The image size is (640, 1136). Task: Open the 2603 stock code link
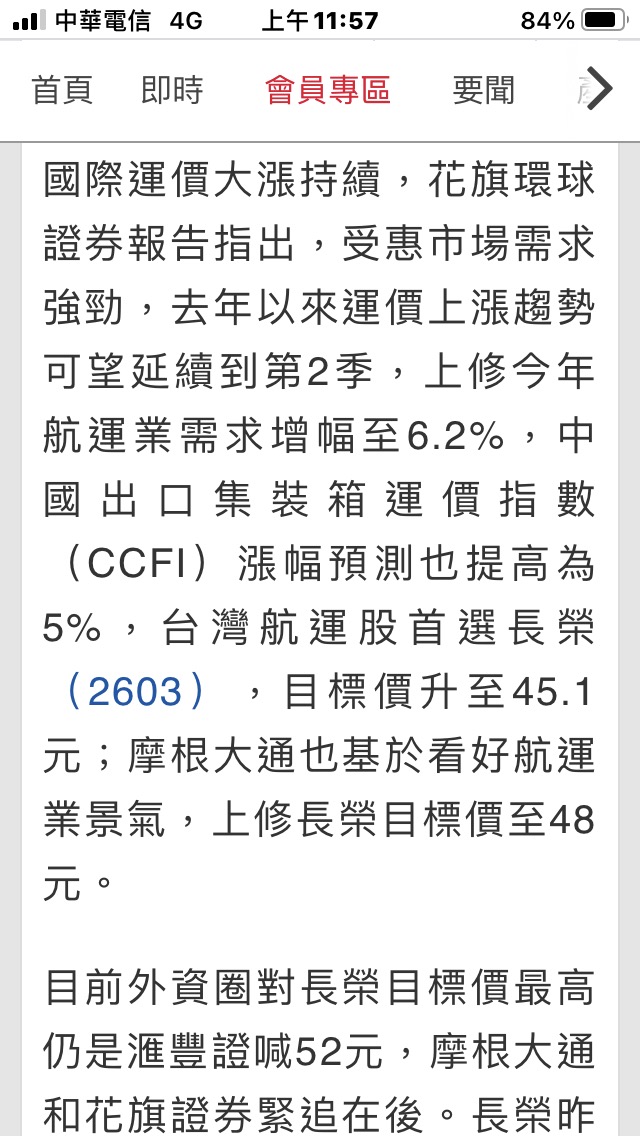(135, 691)
